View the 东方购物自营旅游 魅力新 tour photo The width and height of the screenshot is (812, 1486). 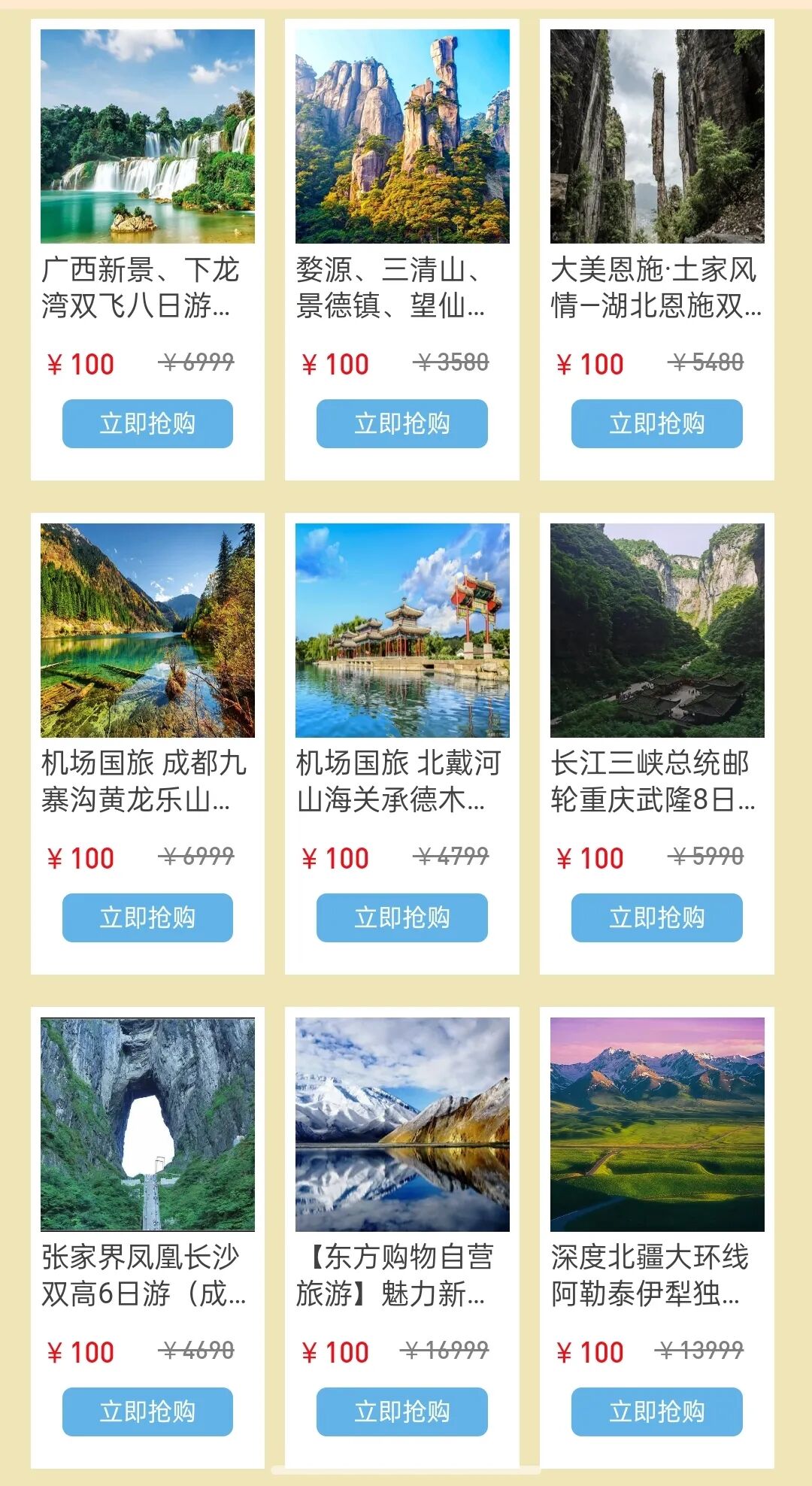click(x=402, y=1124)
